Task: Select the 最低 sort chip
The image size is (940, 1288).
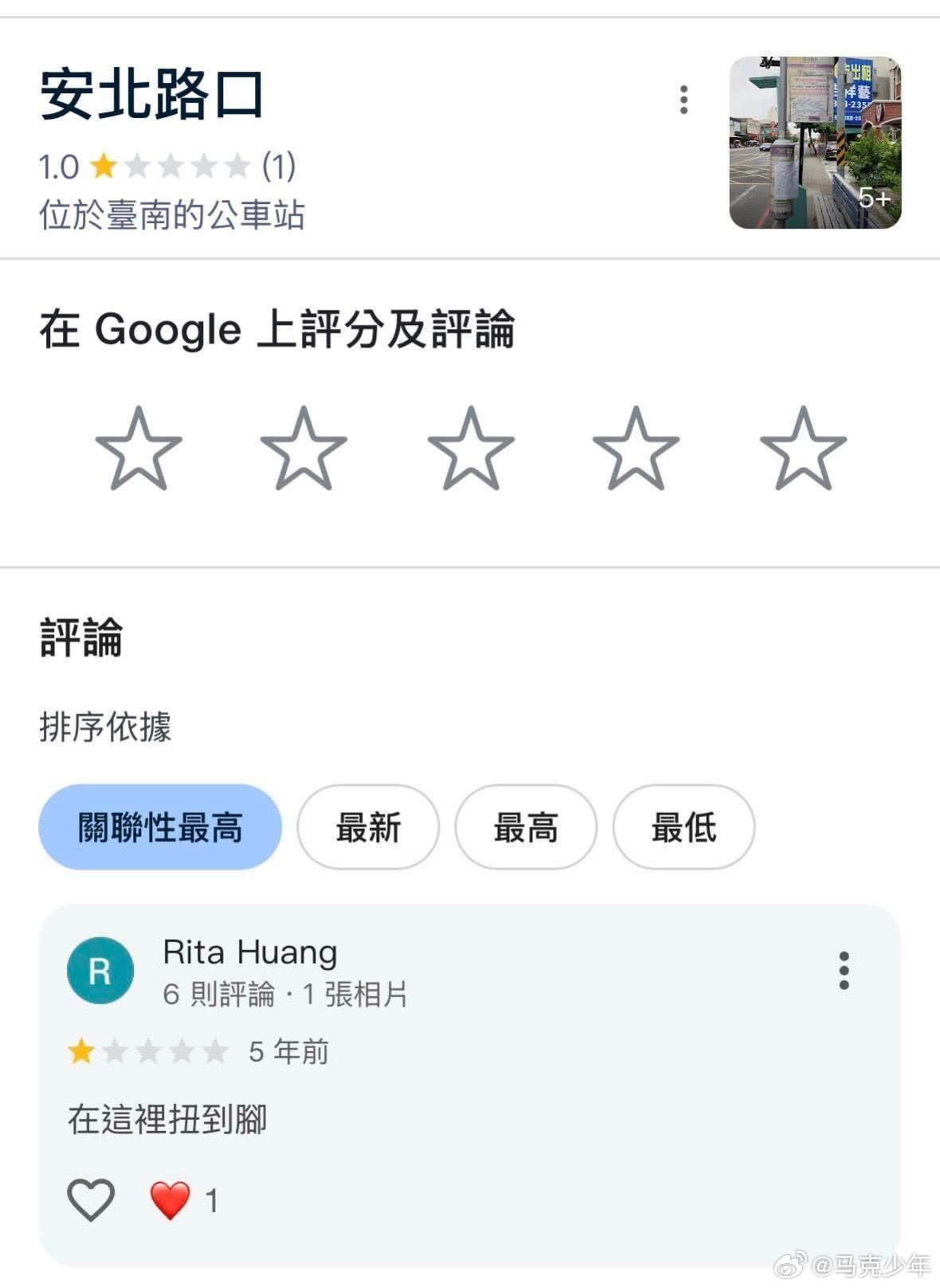Action: pos(683,827)
